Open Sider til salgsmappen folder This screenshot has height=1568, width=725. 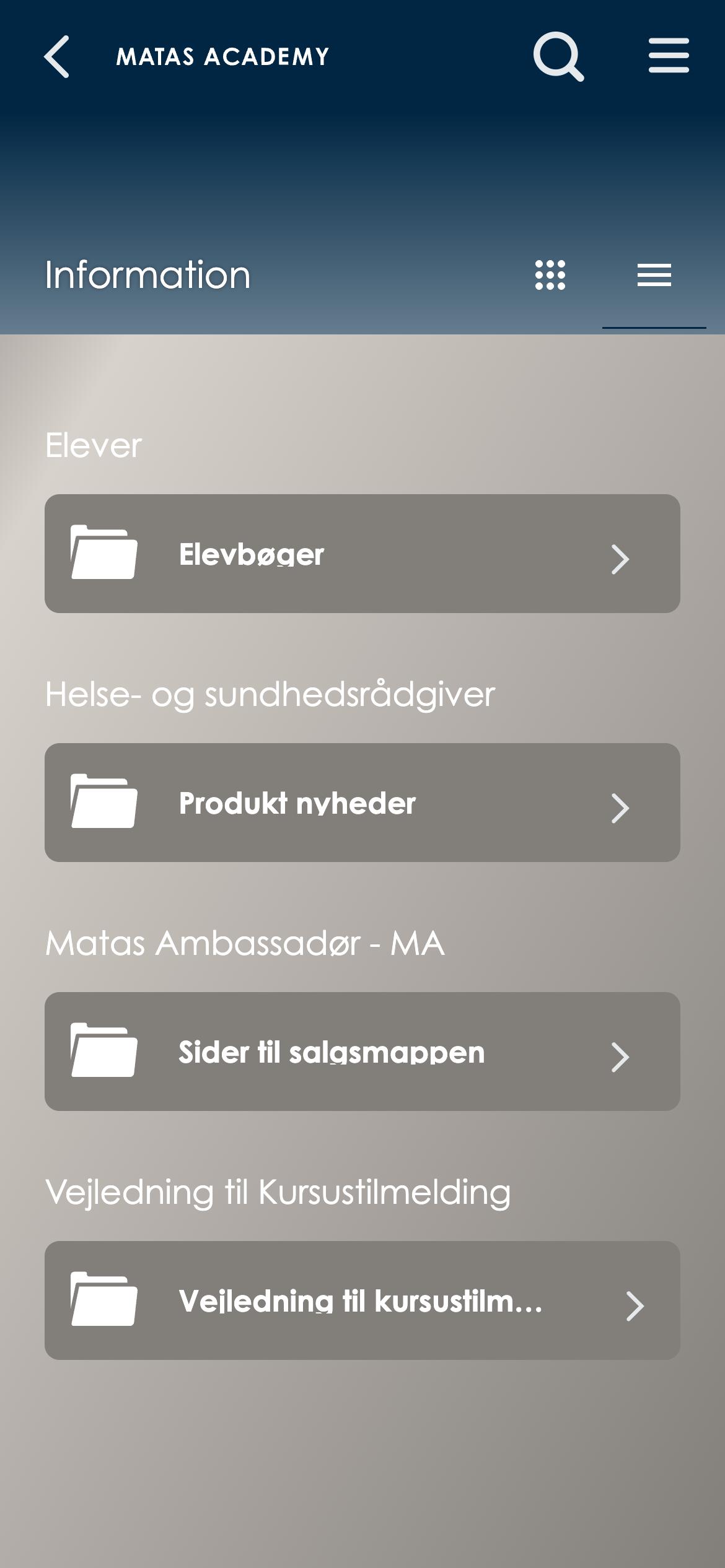pyautogui.click(x=362, y=1052)
